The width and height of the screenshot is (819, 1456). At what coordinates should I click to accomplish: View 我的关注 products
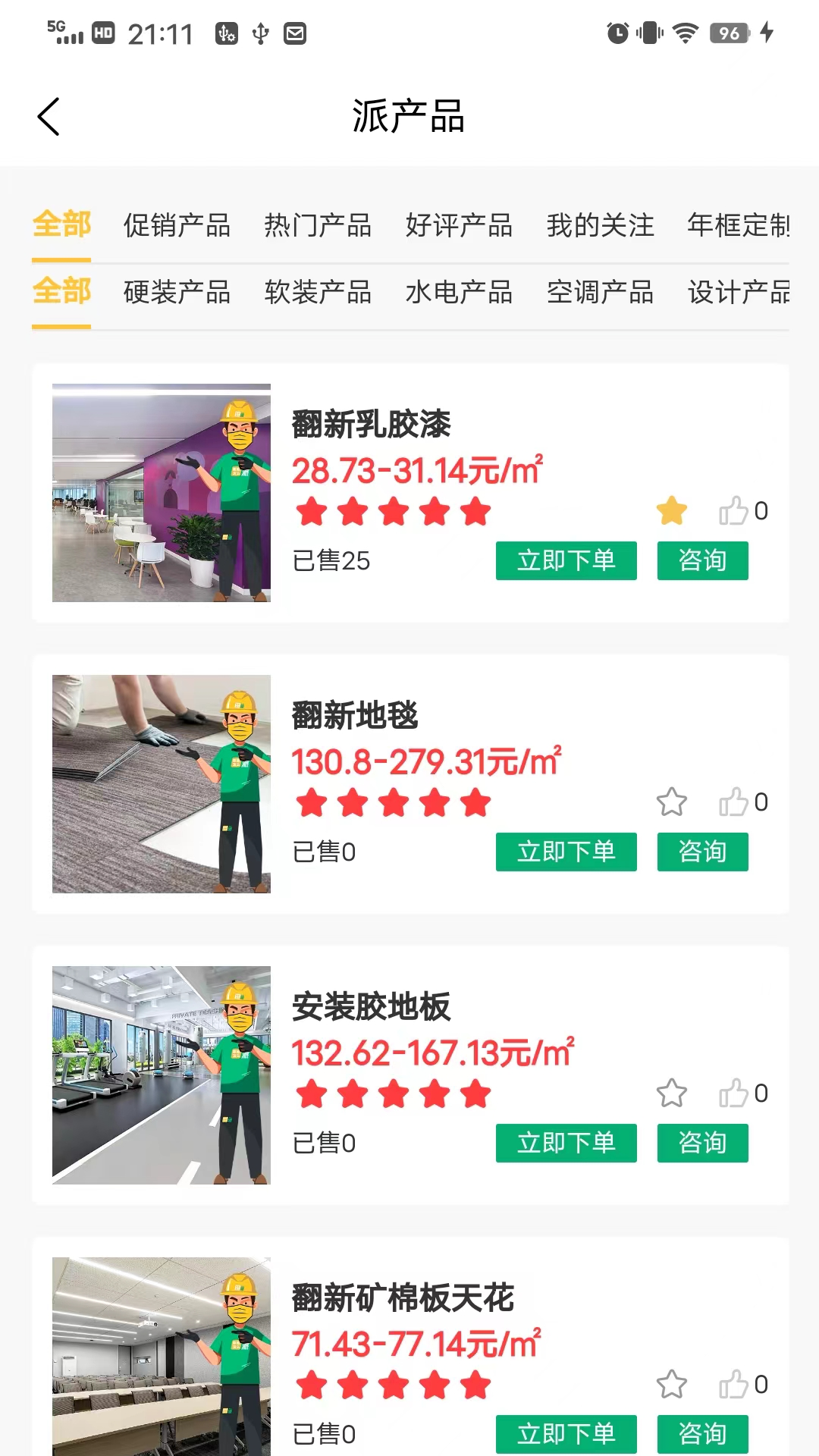click(x=600, y=225)
